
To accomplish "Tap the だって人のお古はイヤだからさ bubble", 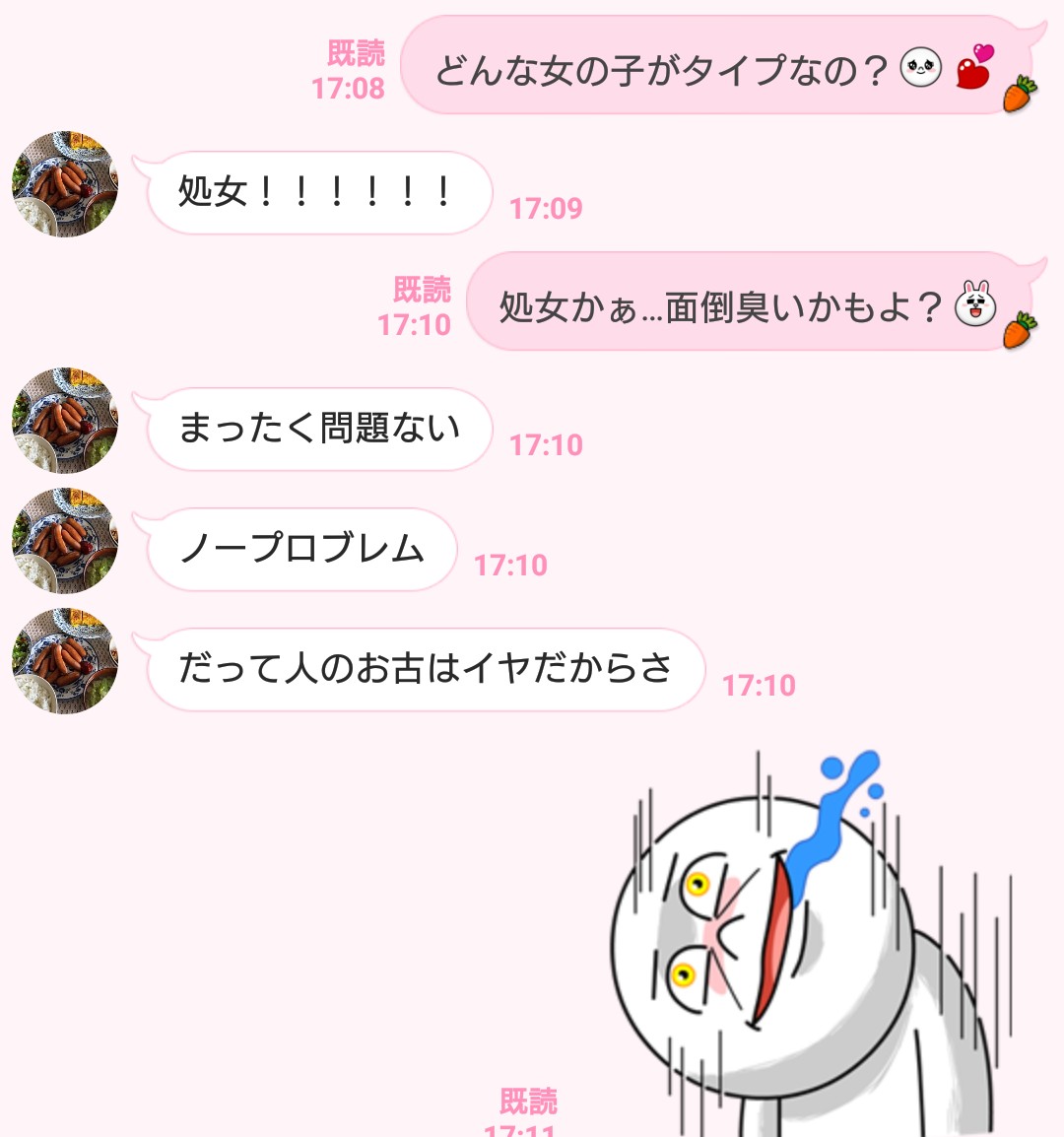I will click(424, 670).
